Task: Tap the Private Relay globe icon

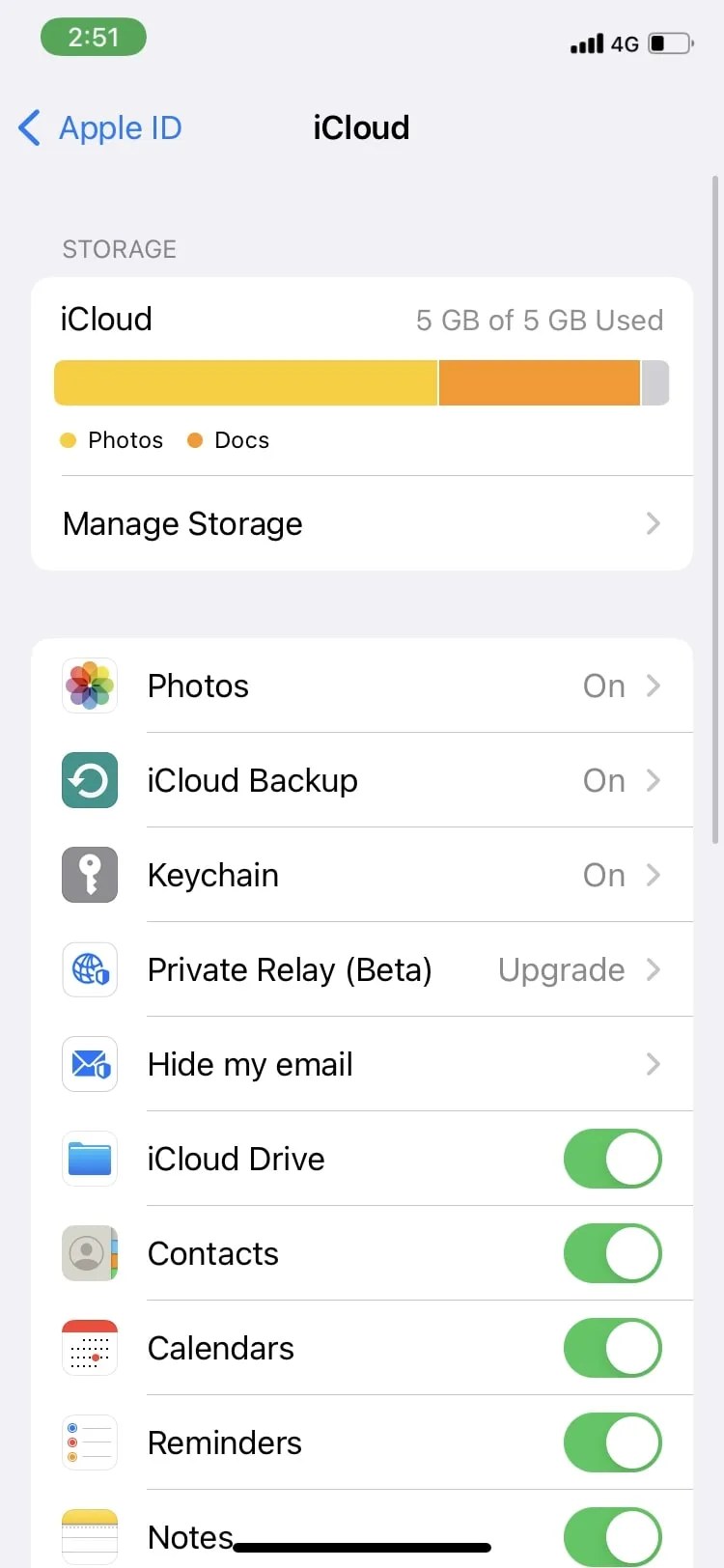Action: pos(89,969)
